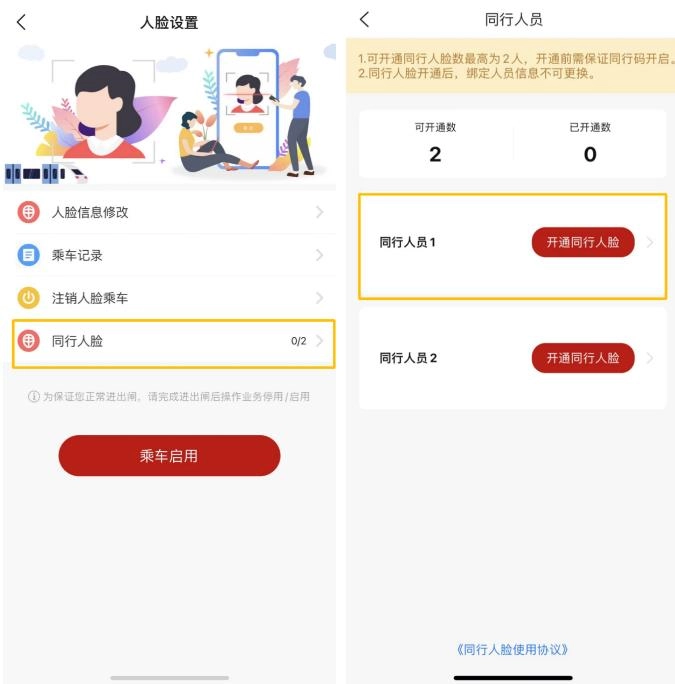
Task: Open the 同行人脸使用协议 link
Action: 512,650
